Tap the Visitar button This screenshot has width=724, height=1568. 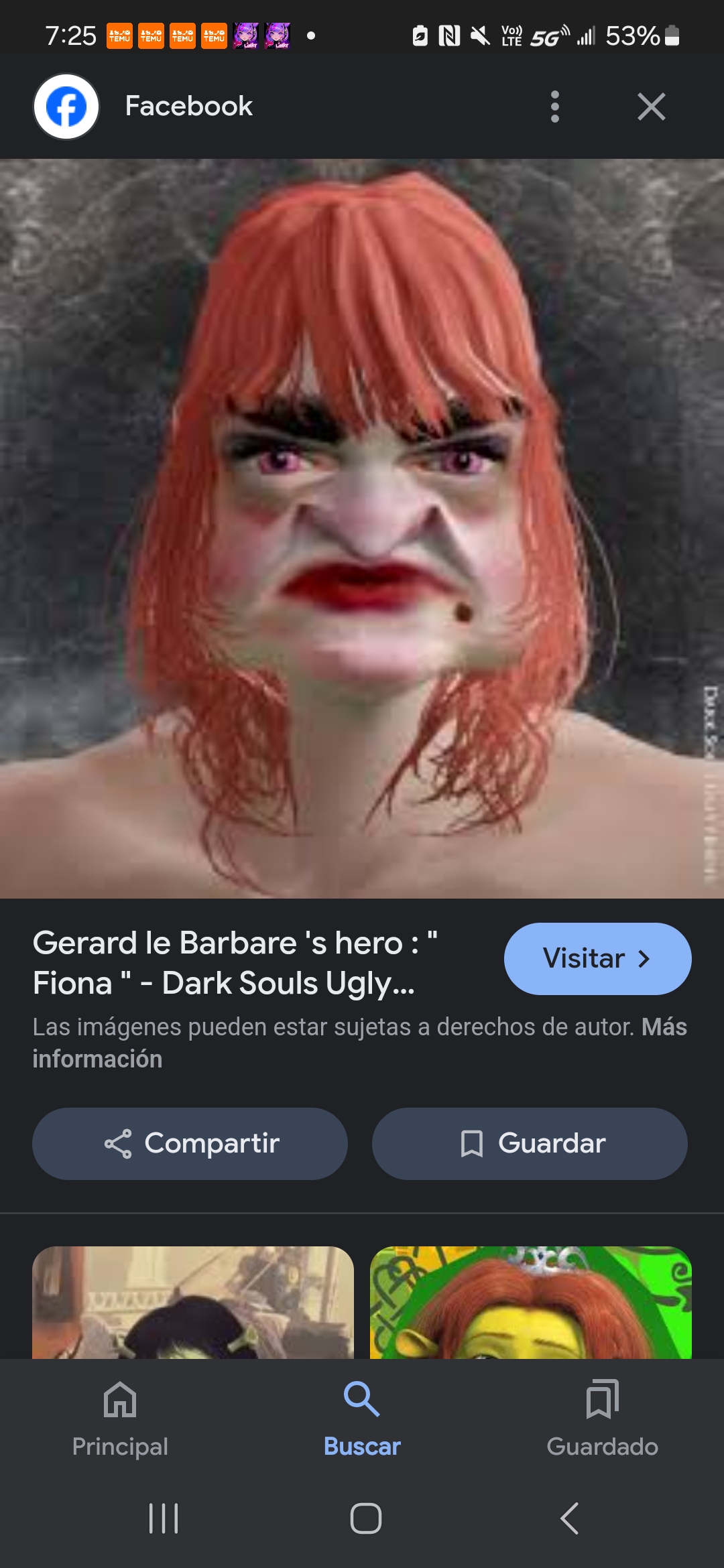pos(597,959)
